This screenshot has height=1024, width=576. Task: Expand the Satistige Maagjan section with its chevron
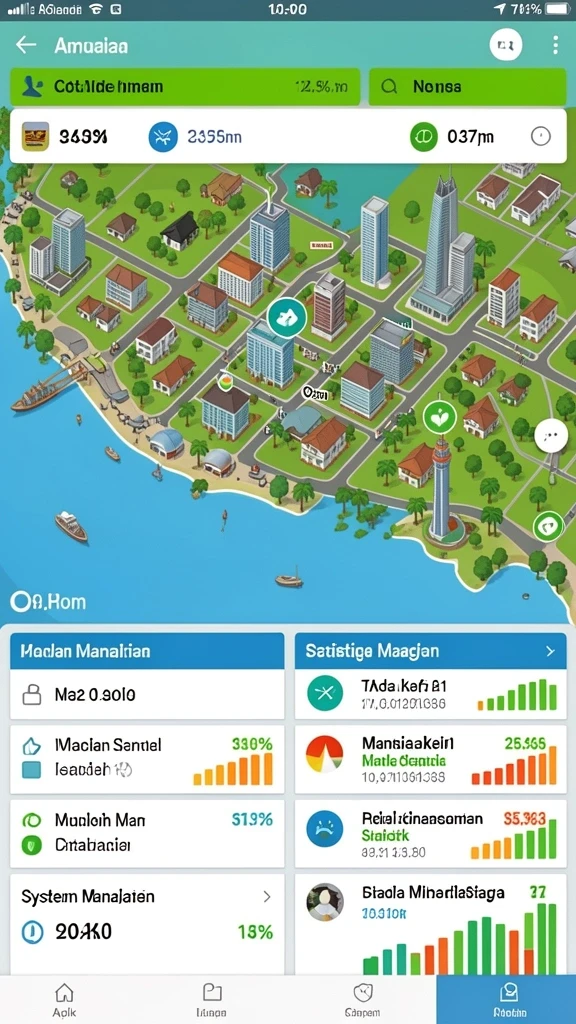click(550, 651)
